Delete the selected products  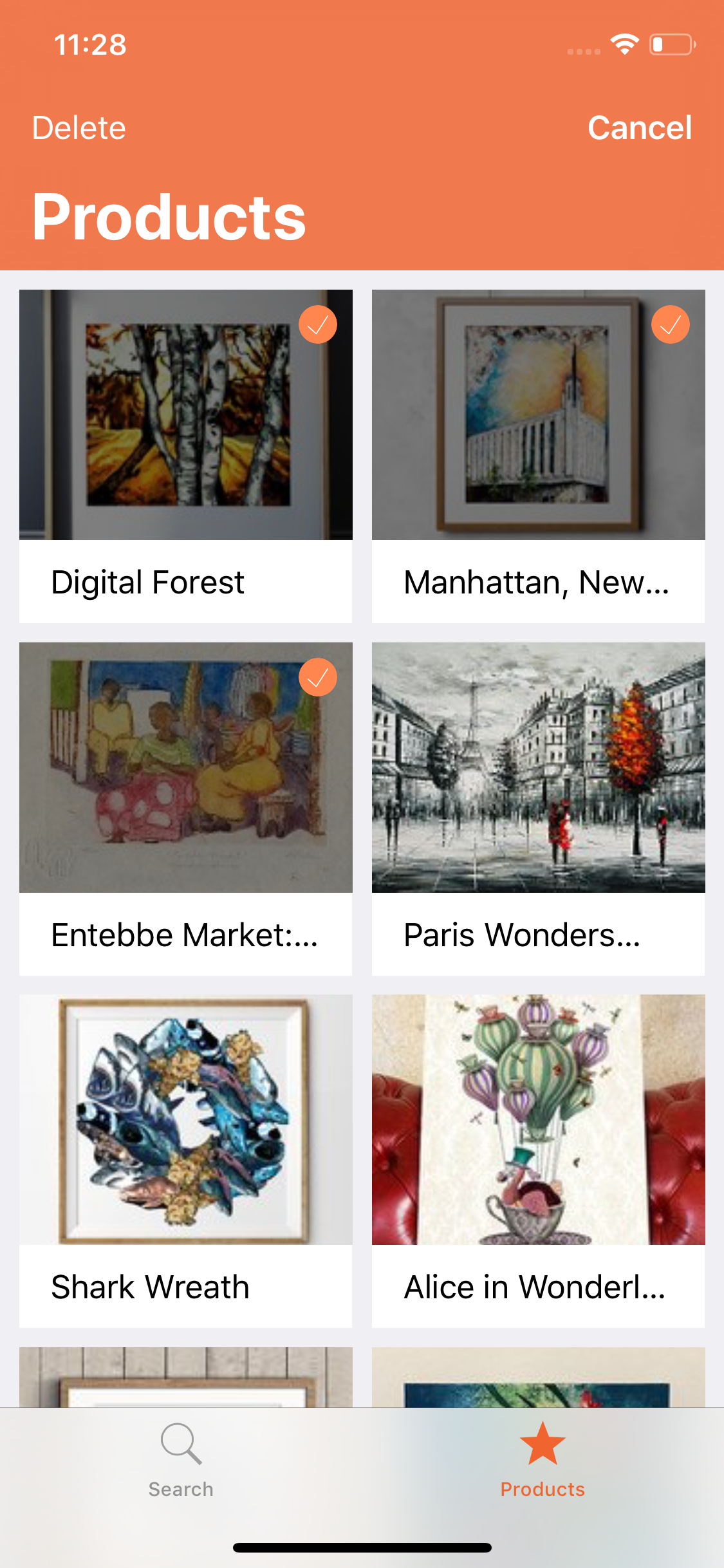[x=79, y=127]
